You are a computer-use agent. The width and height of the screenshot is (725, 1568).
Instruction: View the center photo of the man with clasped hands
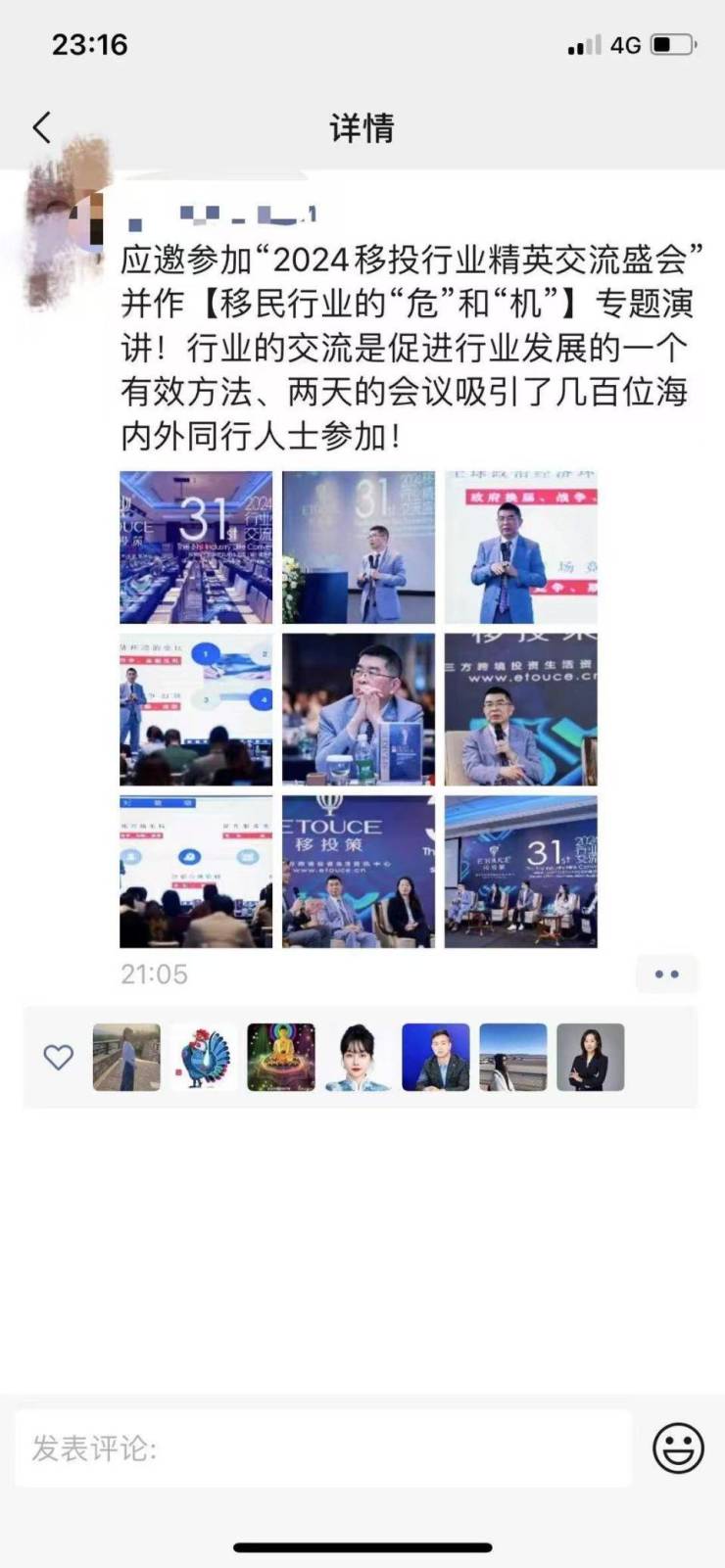[359, 709]
